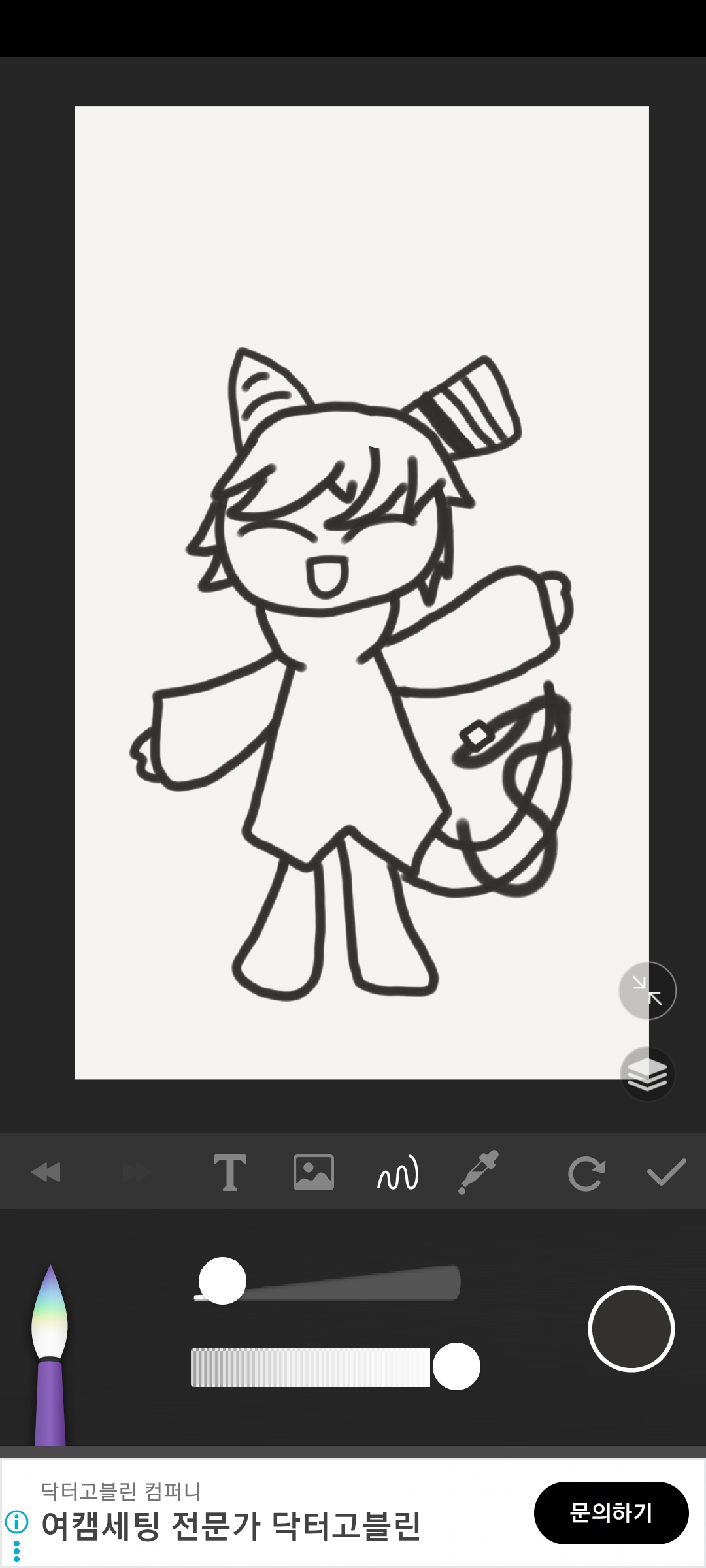Tap the brush size slider

[x=328, y=1283]
